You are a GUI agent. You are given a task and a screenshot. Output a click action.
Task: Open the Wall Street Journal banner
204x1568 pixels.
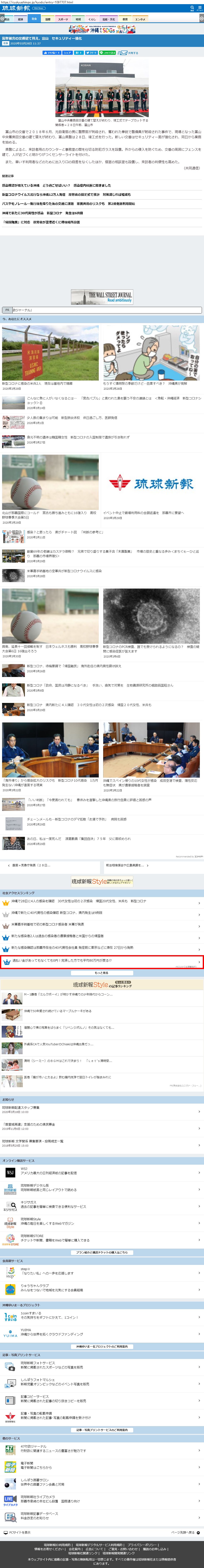(x=102, y=297)
